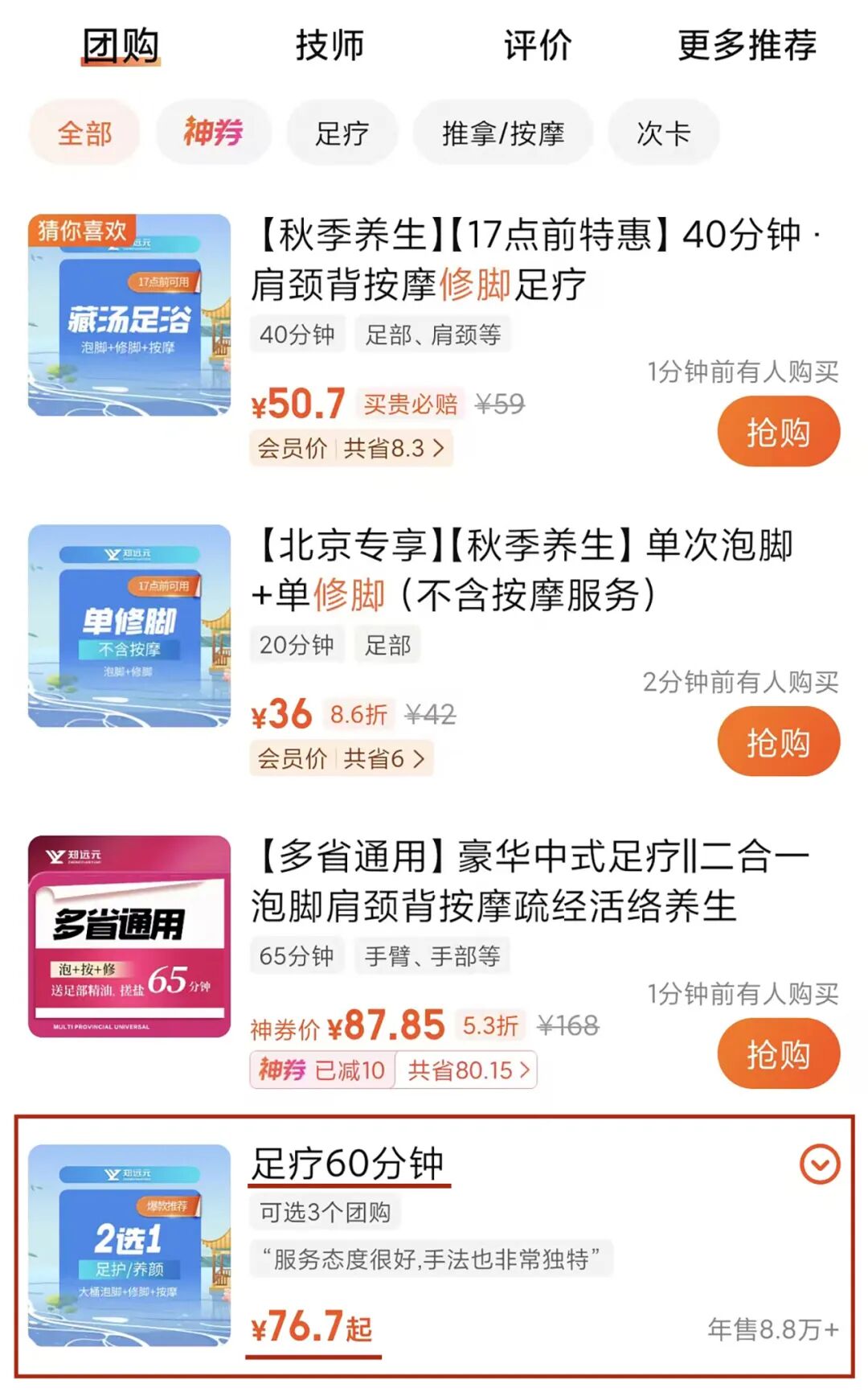Show 推拿/按摩 deals

point(503,133)
